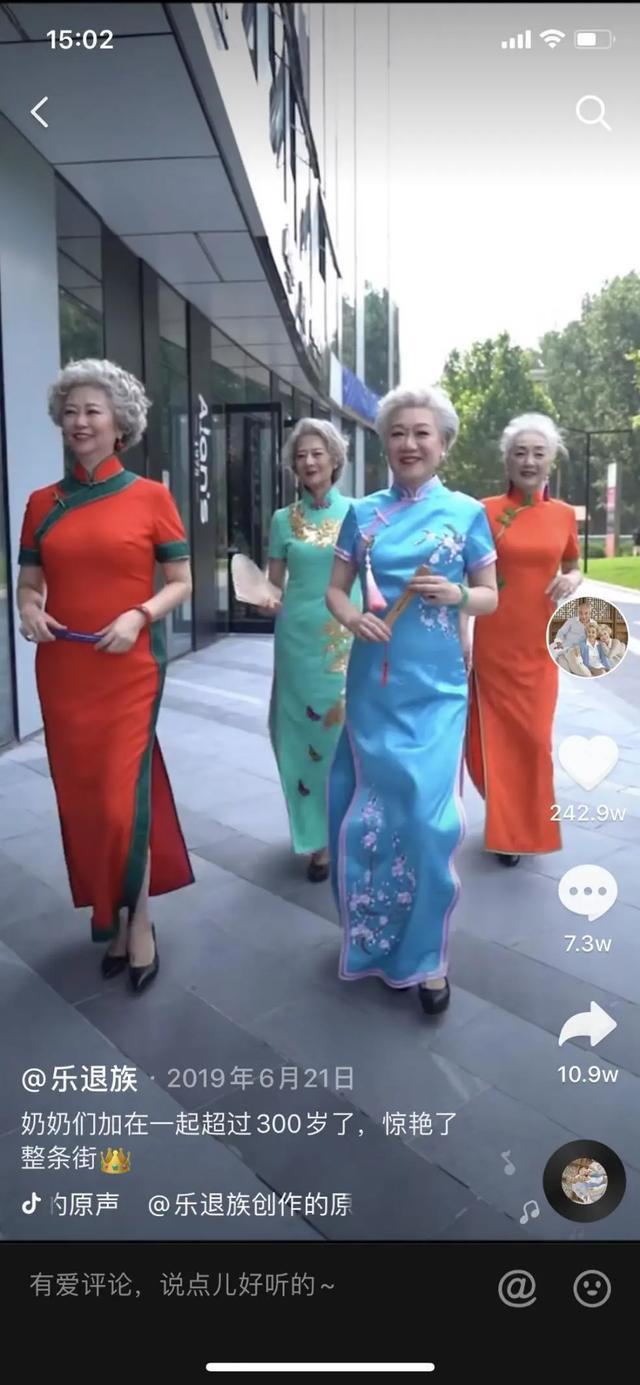Open the creator's round profile avatar
This screenshot has height=1385, width=640.
click(588, 637)
